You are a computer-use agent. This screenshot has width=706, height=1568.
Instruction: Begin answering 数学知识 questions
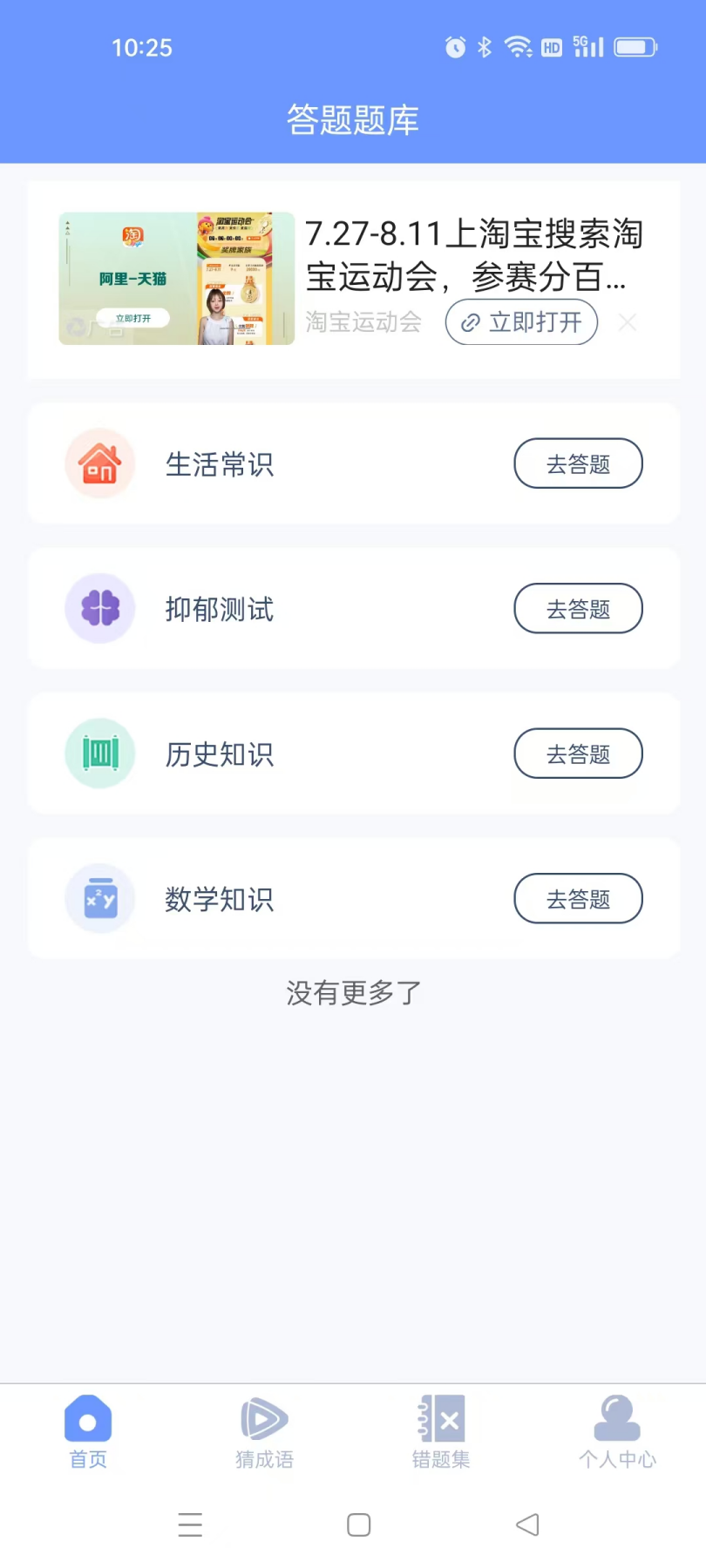tap(578, 899)
